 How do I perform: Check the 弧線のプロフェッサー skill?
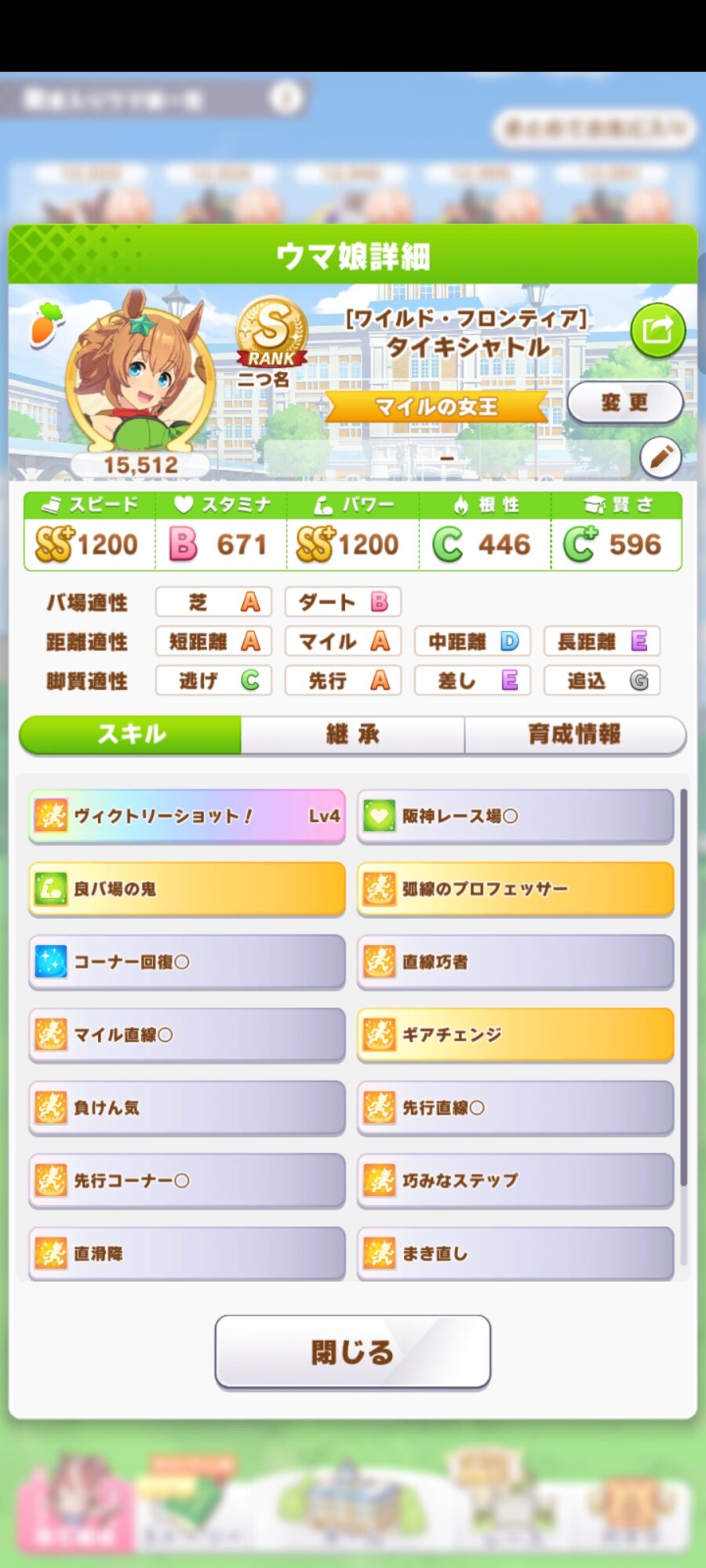(x=515, y=889)
